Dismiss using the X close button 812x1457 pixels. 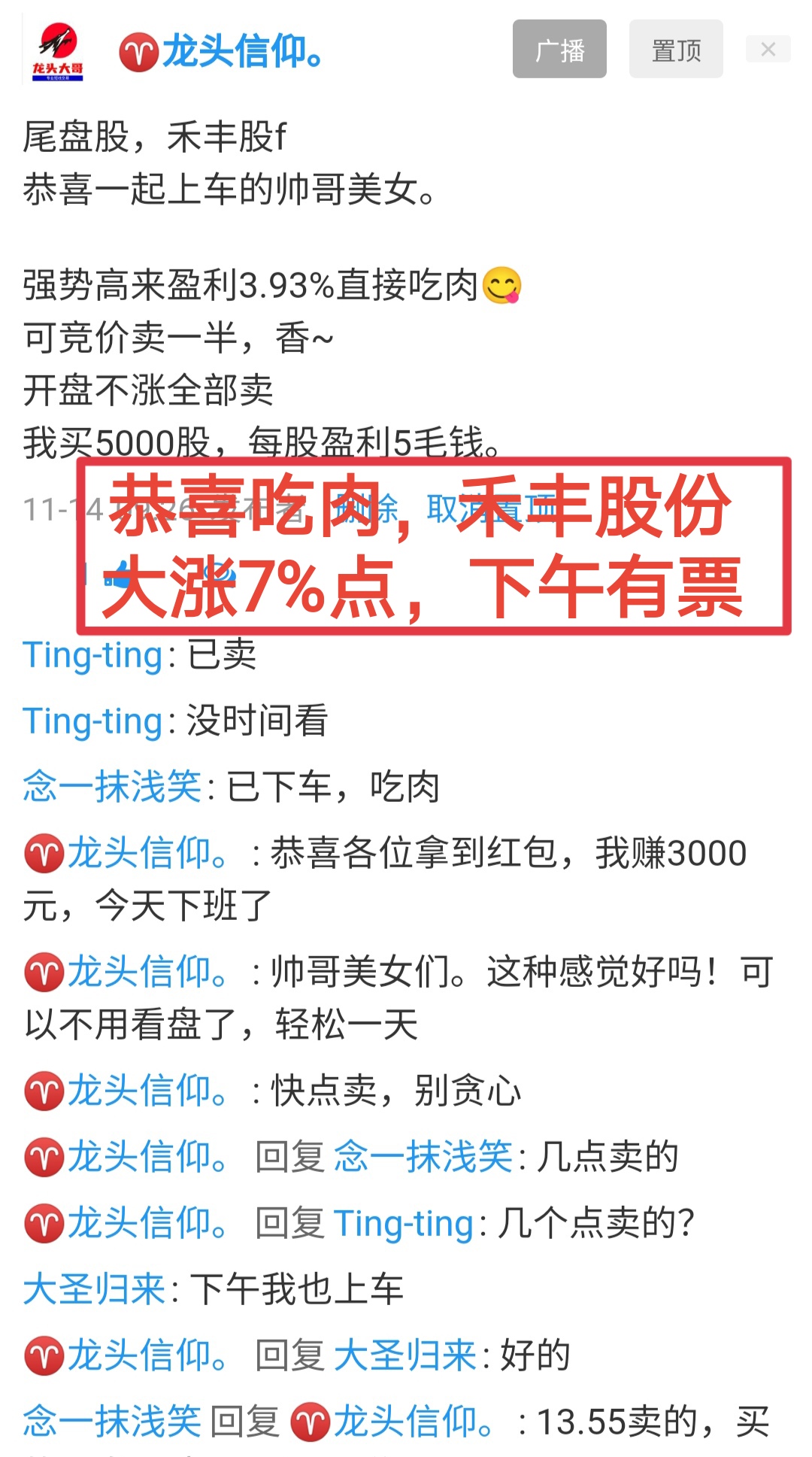(768, 50)
